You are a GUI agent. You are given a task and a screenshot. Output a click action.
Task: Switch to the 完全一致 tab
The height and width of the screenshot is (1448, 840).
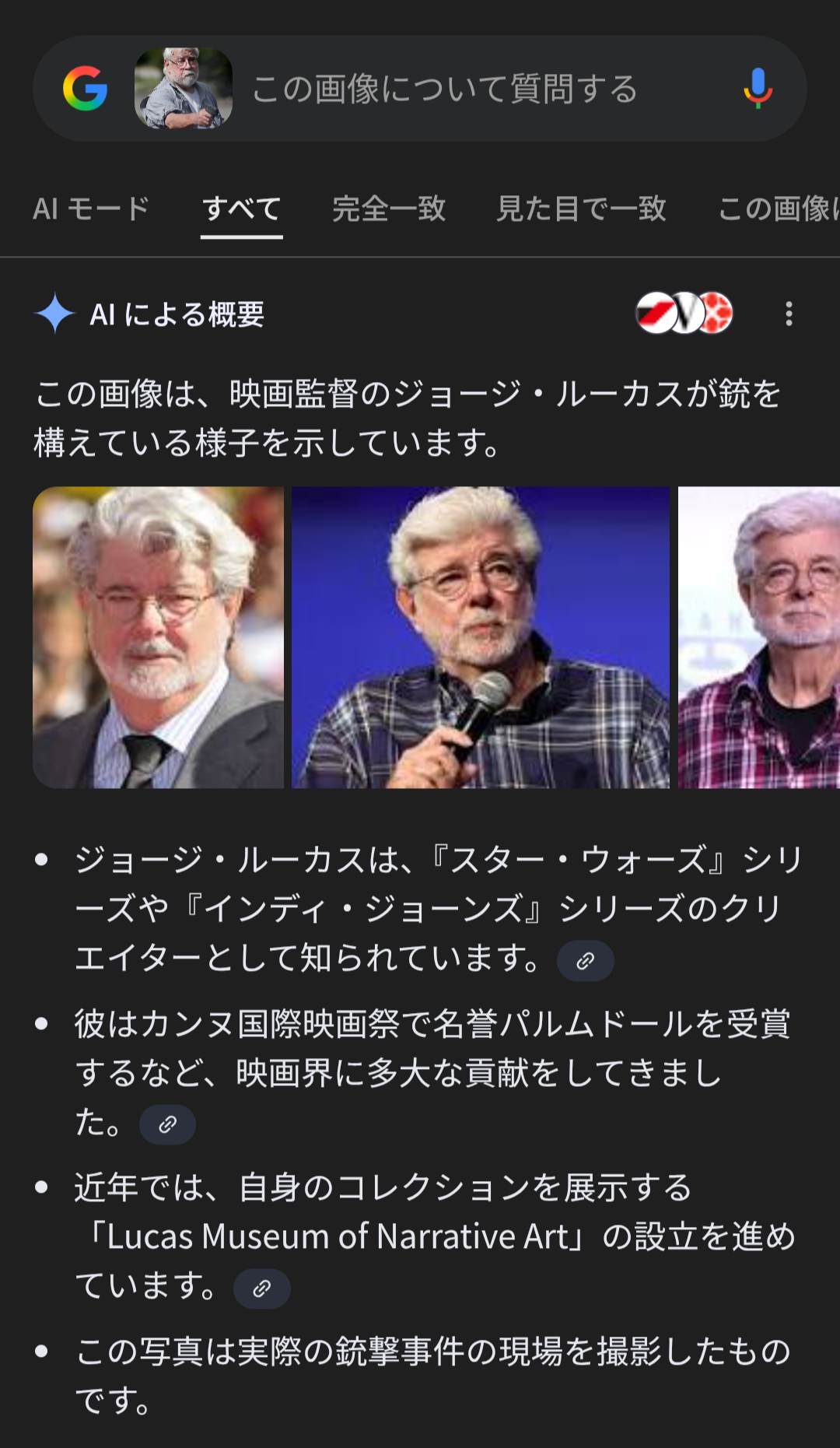tap(389, 209)
